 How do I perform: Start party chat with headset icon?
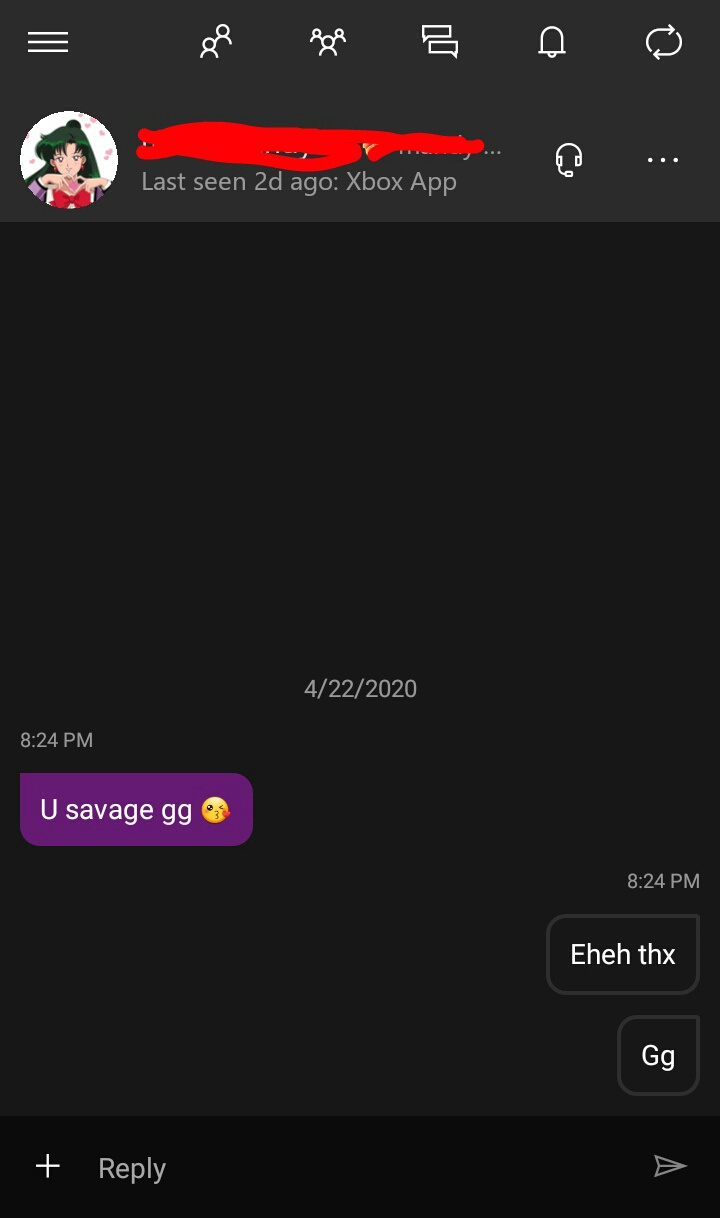point(569,160)
